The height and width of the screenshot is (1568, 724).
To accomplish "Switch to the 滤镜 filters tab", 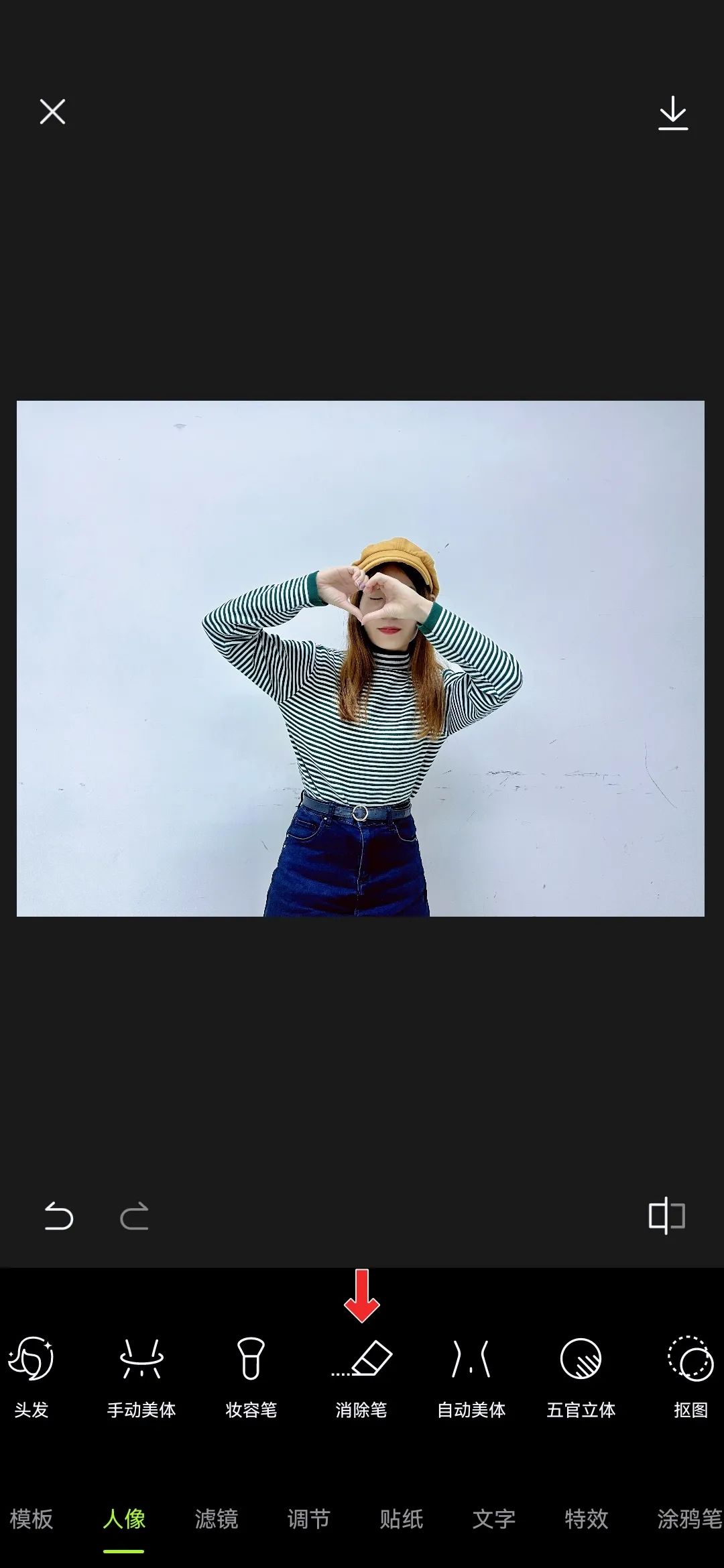I will pyautogui.click(x=217, y=1519).
